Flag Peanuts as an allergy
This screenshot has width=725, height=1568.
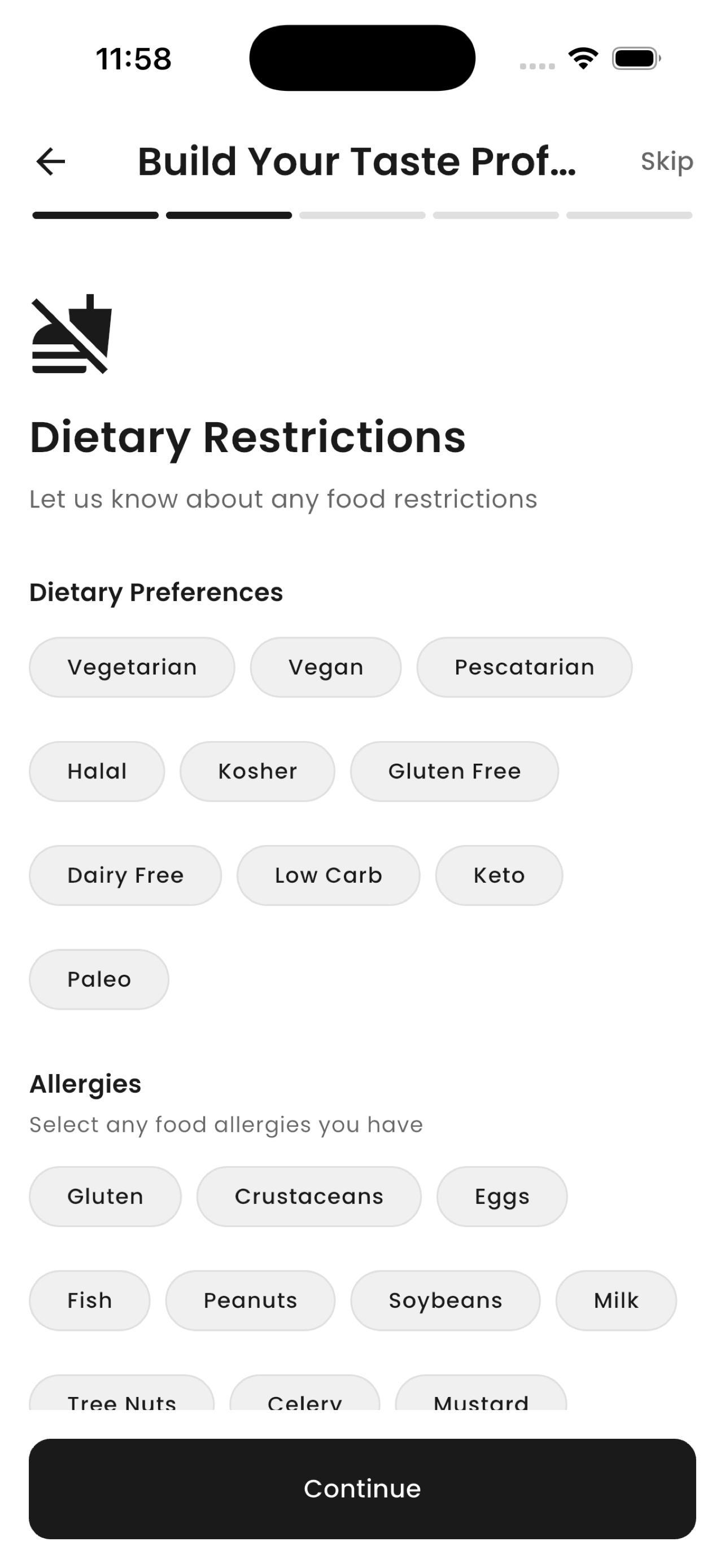coord(250,1300)
